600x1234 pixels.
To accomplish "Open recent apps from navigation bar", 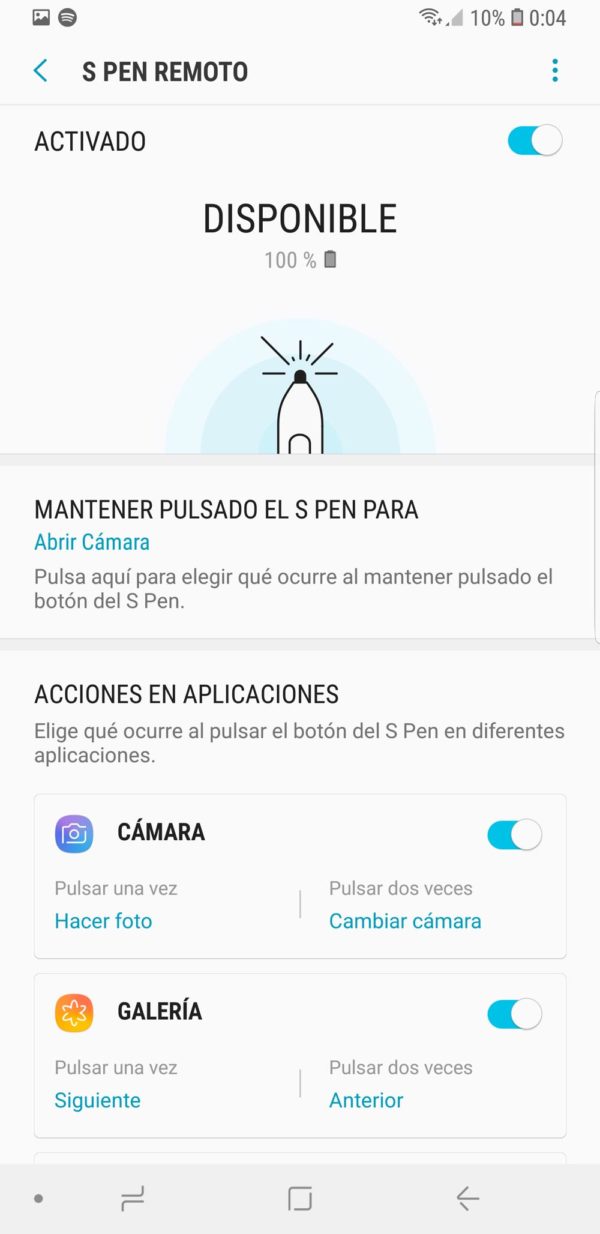I will pyautogui.click(x=132, y=1198).
